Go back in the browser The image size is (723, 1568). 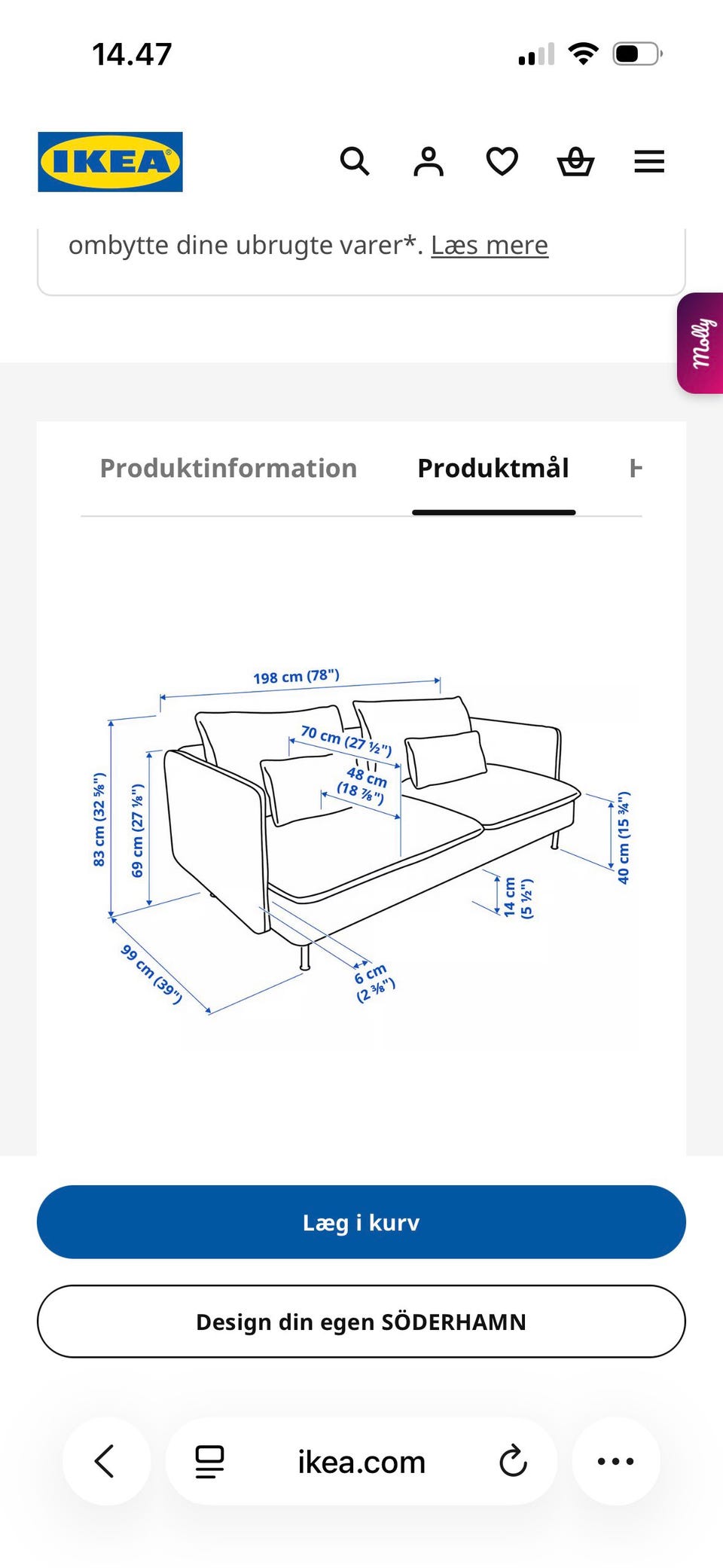coord(105,1461)
